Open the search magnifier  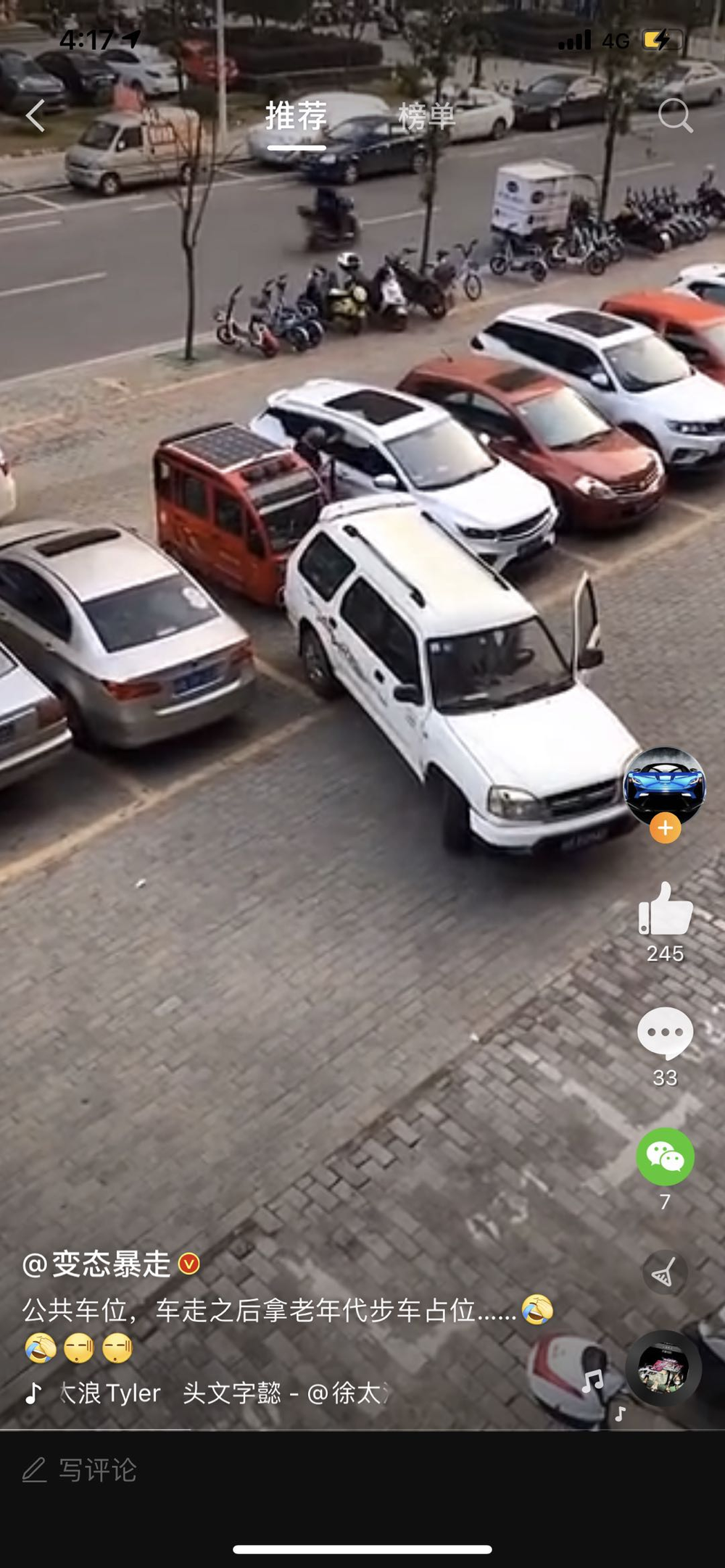pyautogui.click(x=674, y=116)
